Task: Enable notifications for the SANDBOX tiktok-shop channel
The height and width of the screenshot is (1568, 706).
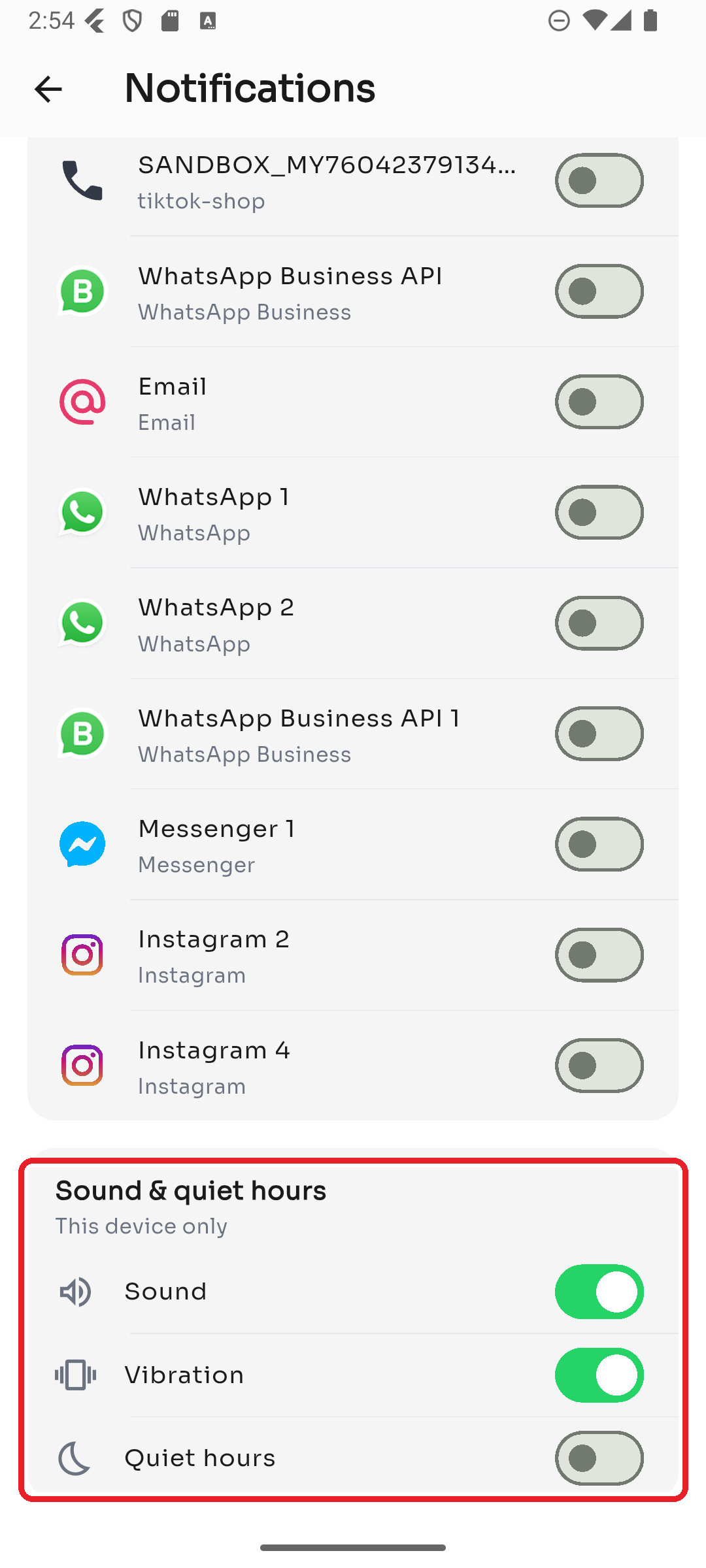Action: [599, 180]
